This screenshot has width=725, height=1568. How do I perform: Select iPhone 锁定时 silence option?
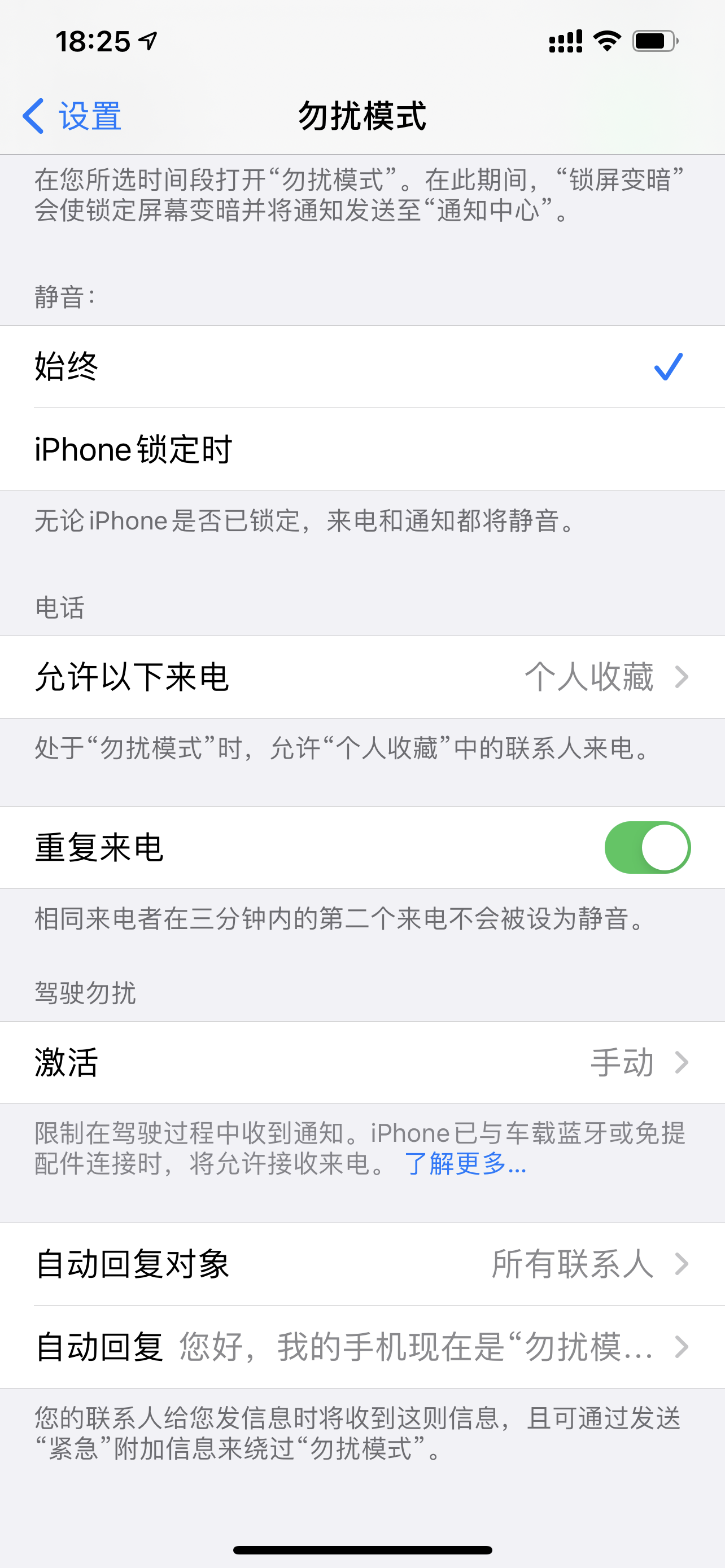coord(362,449)
